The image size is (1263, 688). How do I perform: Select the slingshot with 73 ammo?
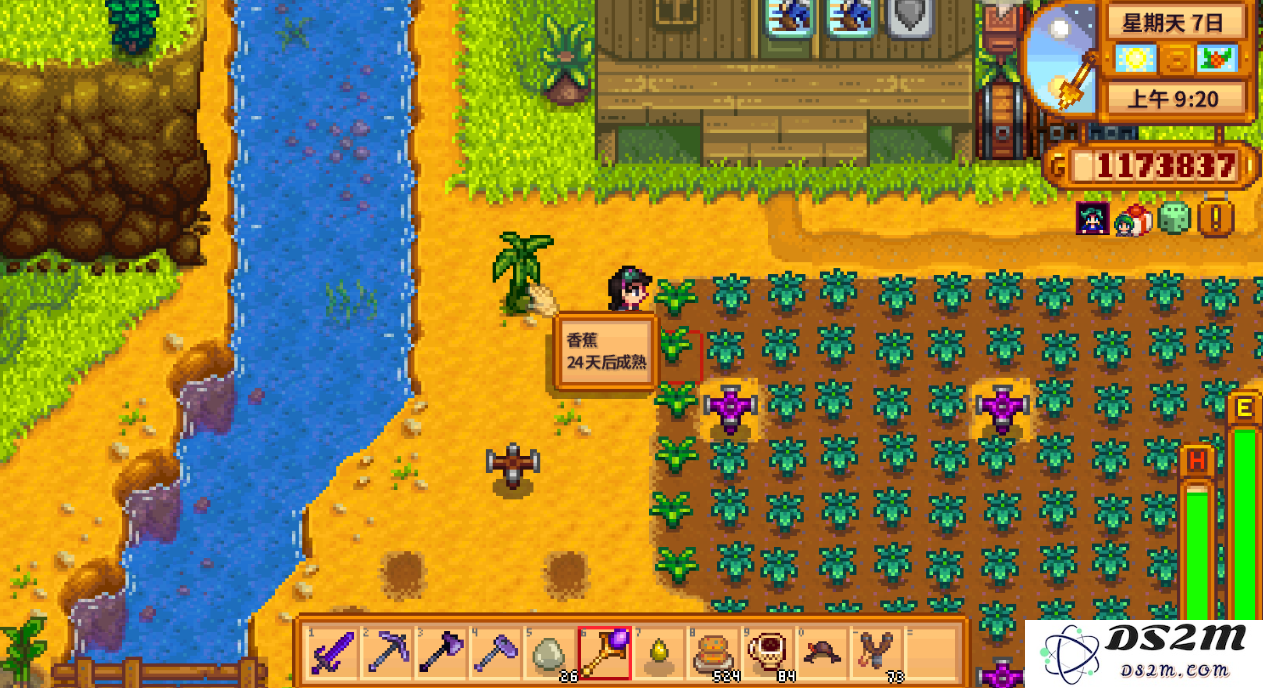coord(876,652)
